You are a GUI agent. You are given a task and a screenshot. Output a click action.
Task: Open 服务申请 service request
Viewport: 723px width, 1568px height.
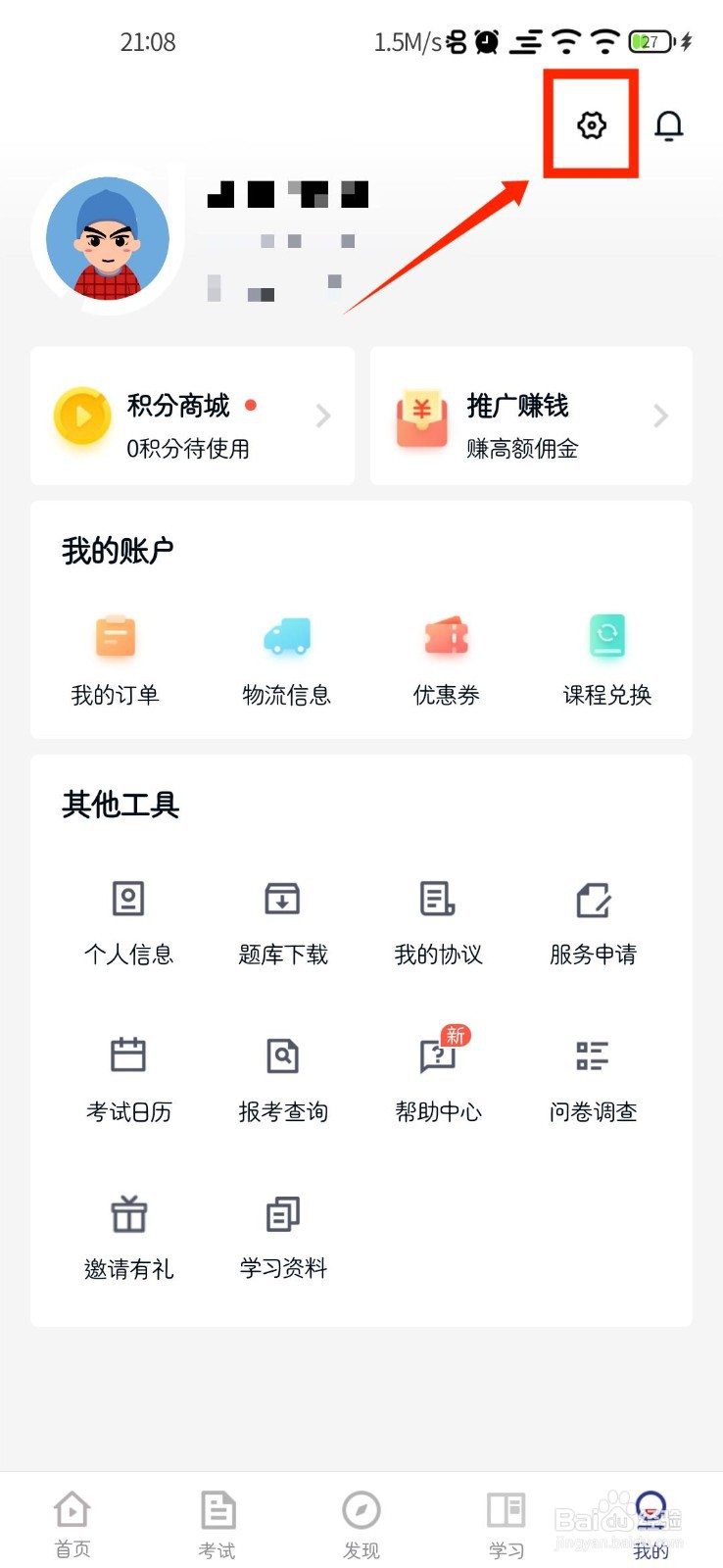tap(593, 921)
